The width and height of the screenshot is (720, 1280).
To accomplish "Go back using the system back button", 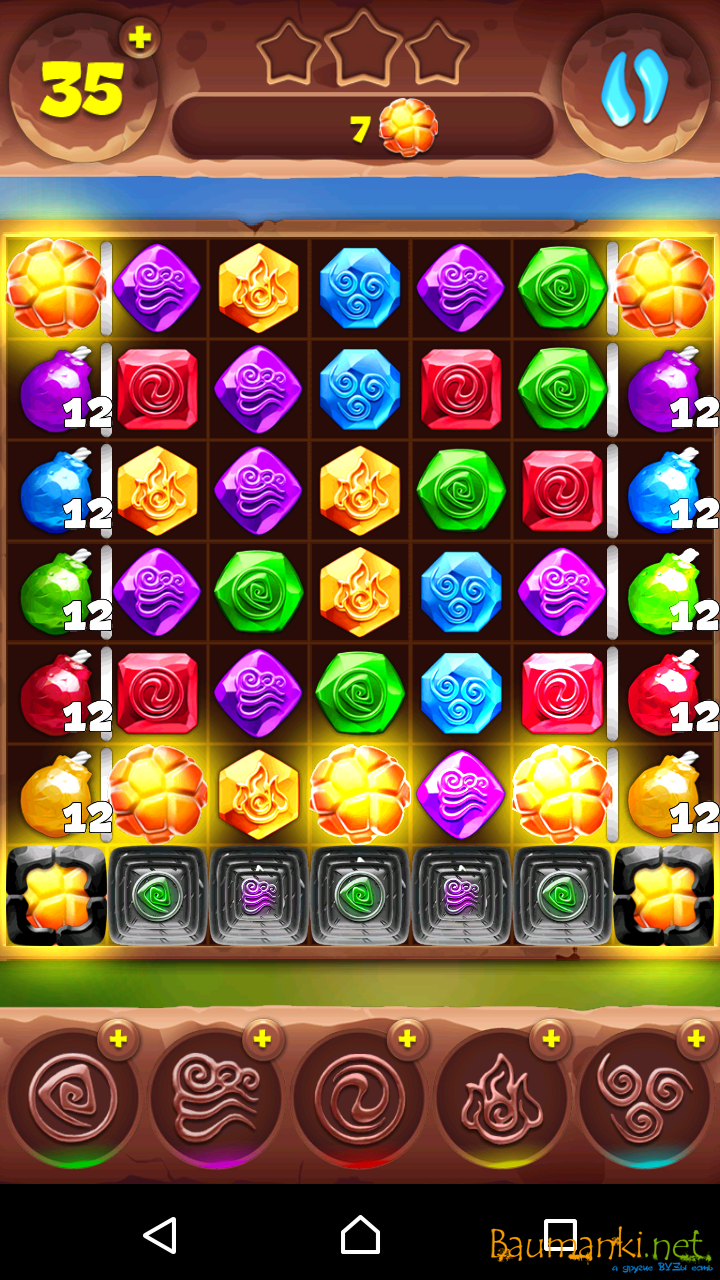I will tap(160, 1235).
